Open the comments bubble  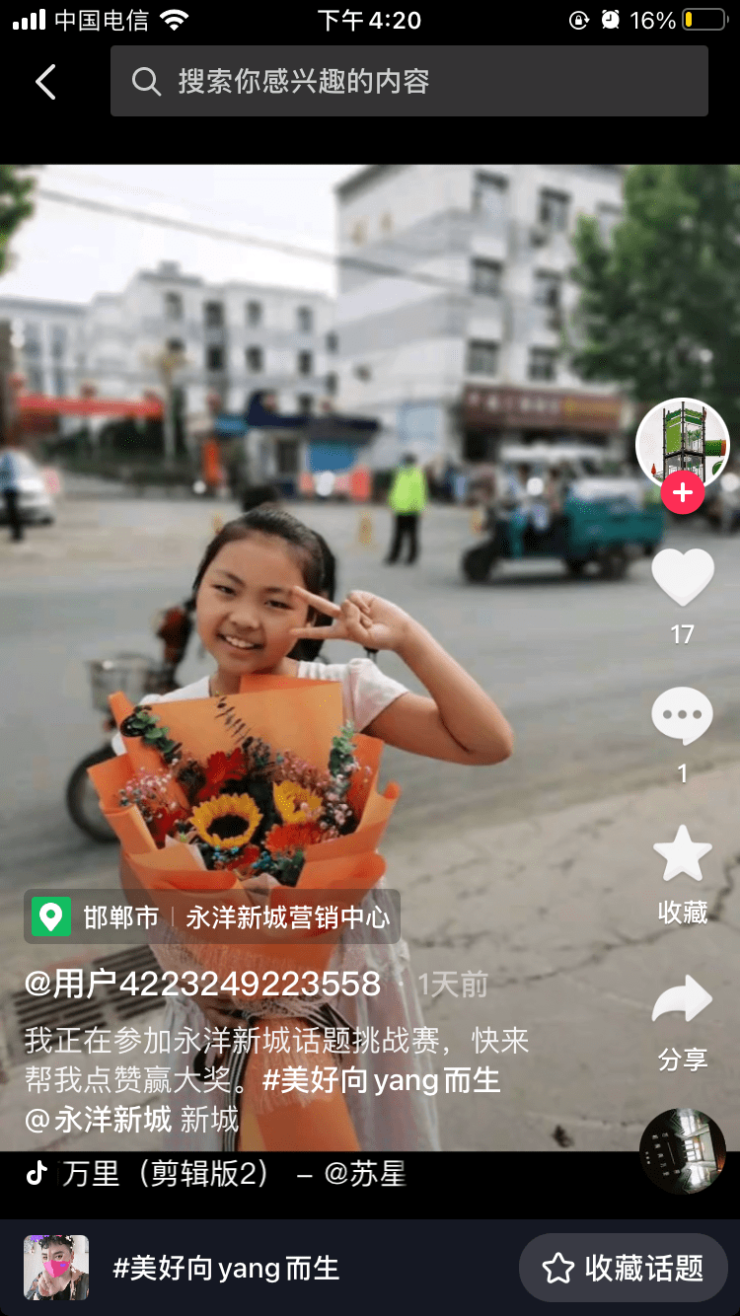coord(682,717)
